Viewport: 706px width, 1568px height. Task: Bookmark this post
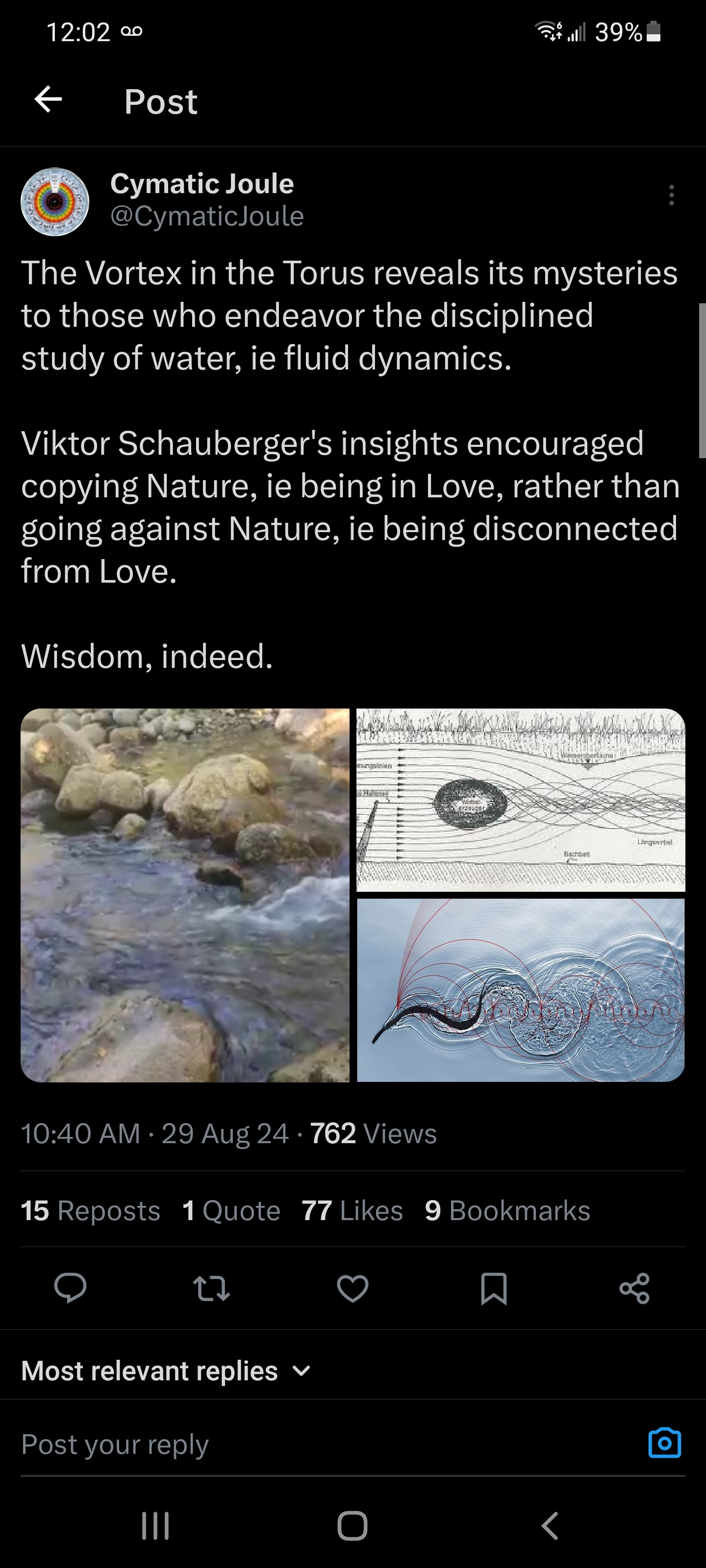click(493, 1288)
